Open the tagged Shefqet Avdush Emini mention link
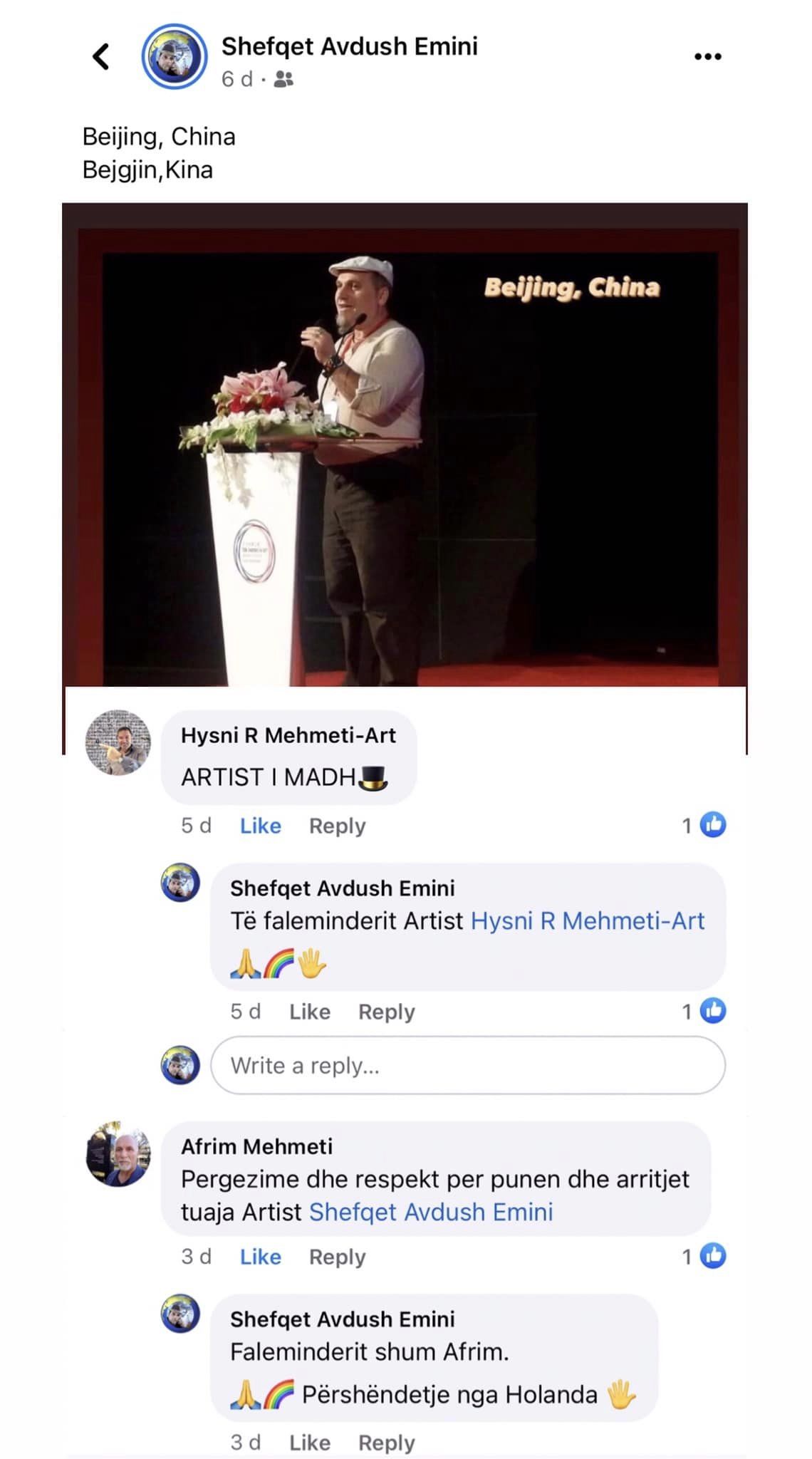Viewport: 812px width, 1459px height. tap(431, 1212)
